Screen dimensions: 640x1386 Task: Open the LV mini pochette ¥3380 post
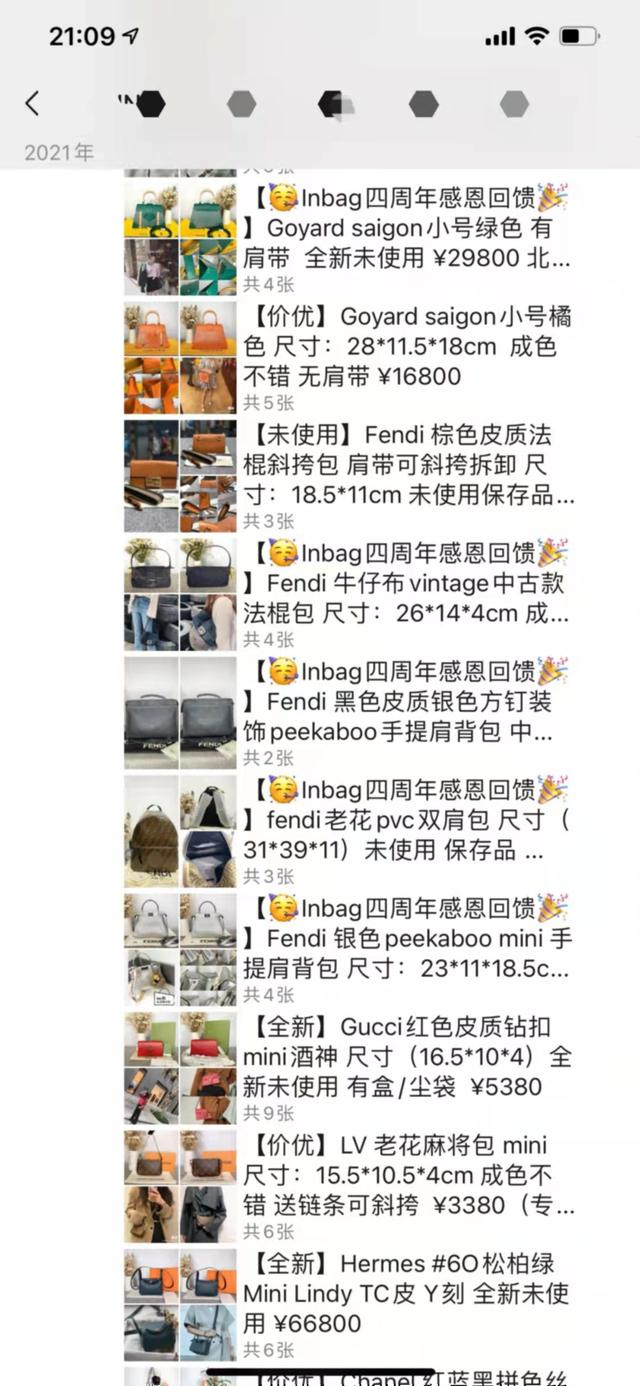350,1184
